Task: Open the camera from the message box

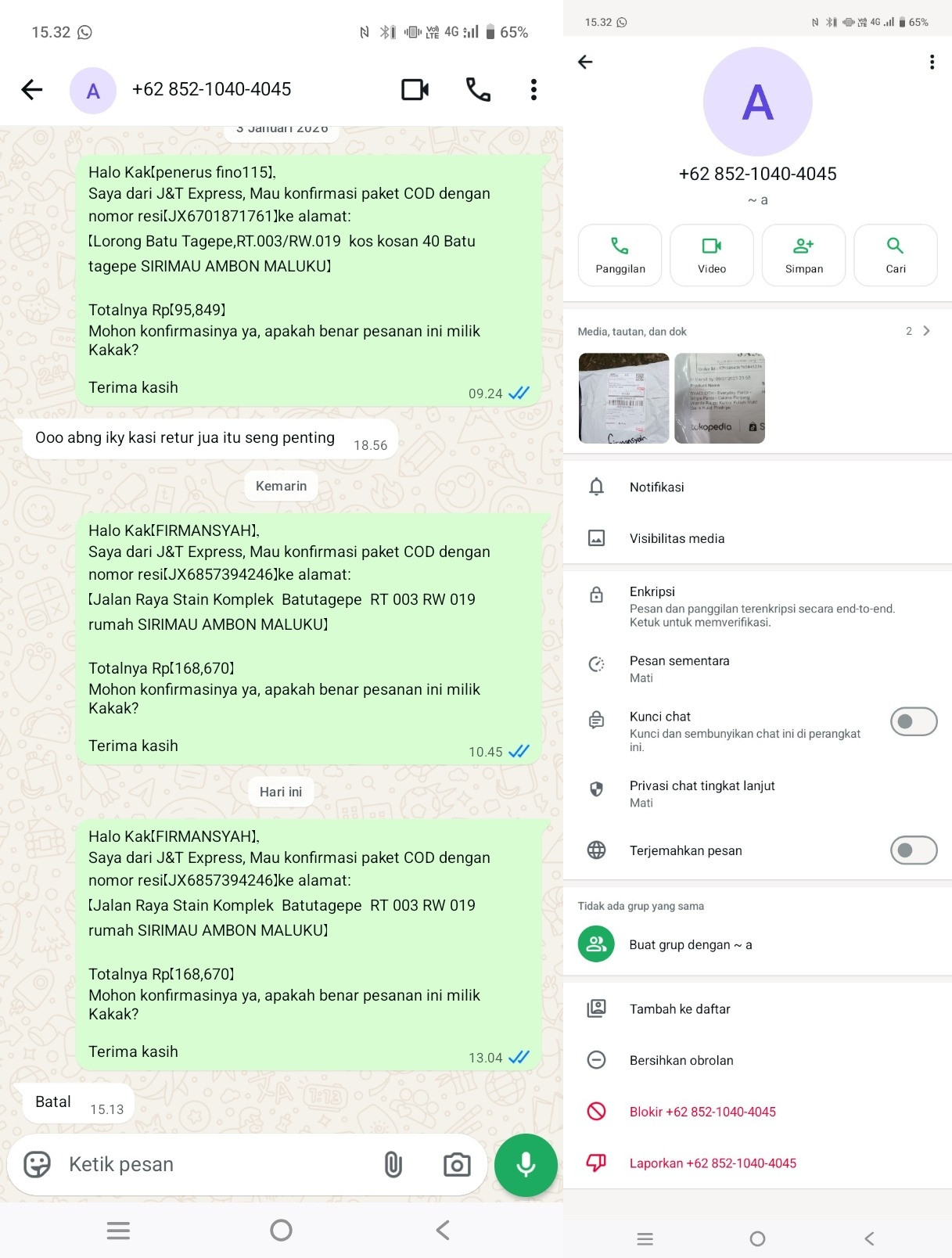Action: pos(457,1165)
